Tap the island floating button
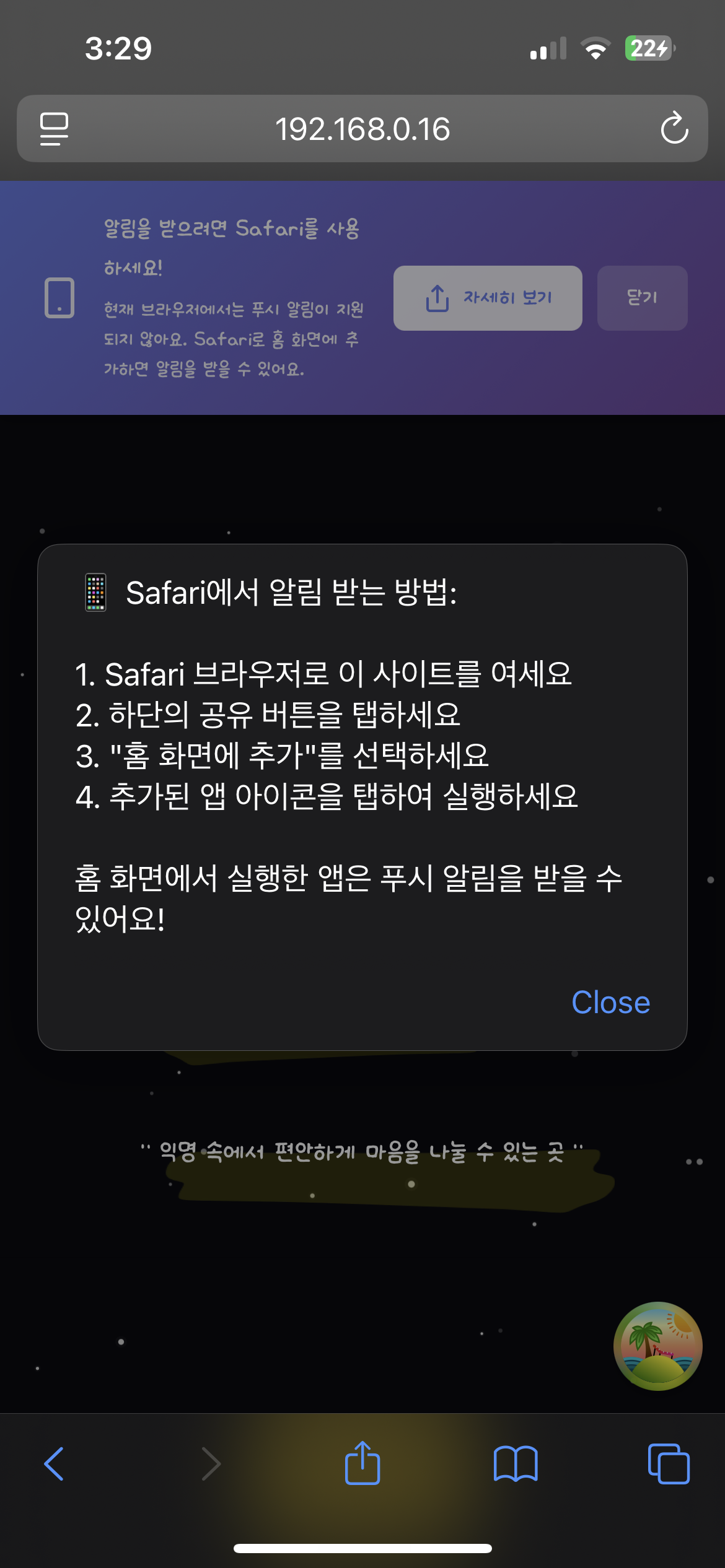 pos(657,1346)
